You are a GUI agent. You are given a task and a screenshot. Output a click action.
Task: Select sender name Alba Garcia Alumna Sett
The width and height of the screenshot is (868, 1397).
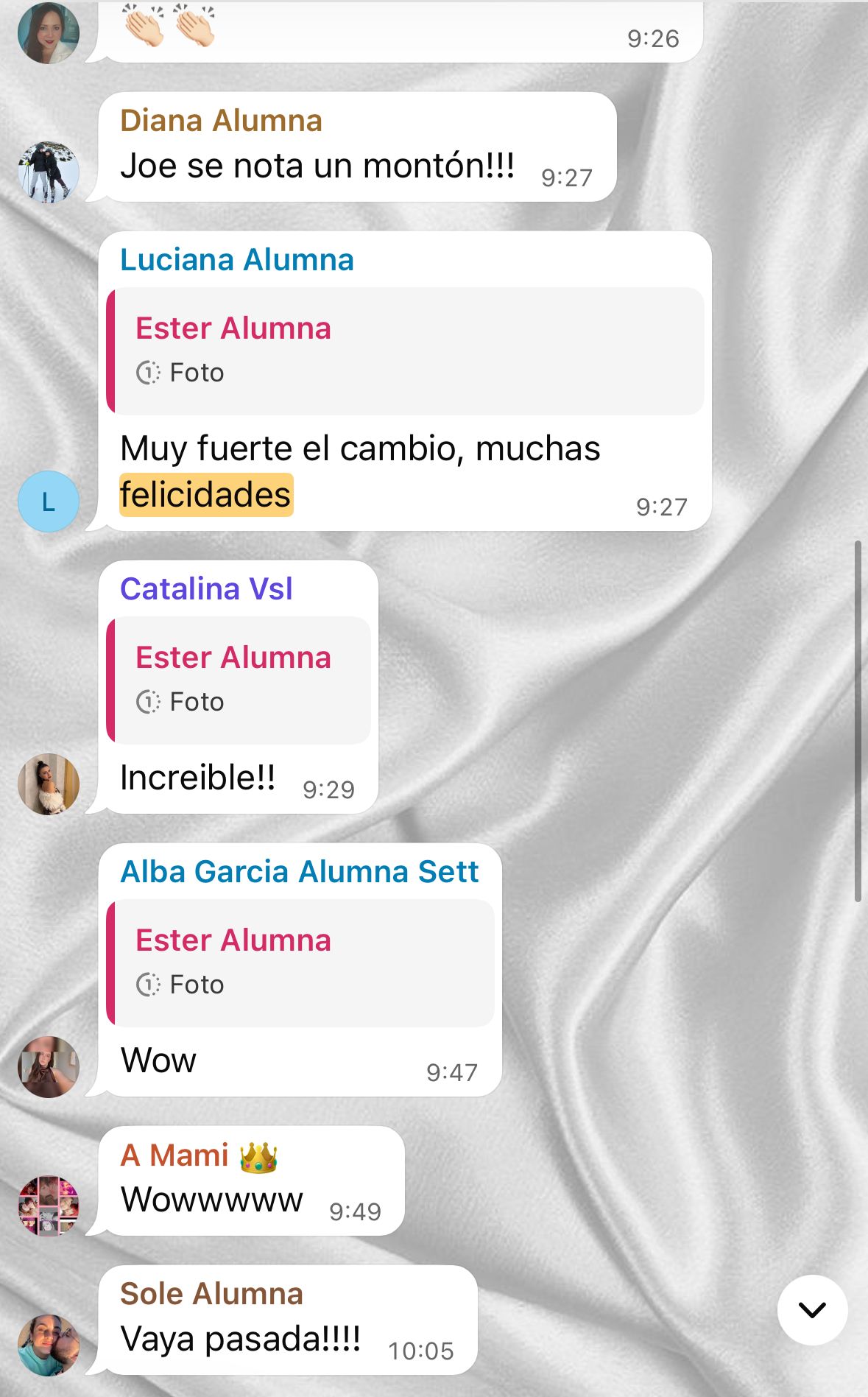(299, 870)
